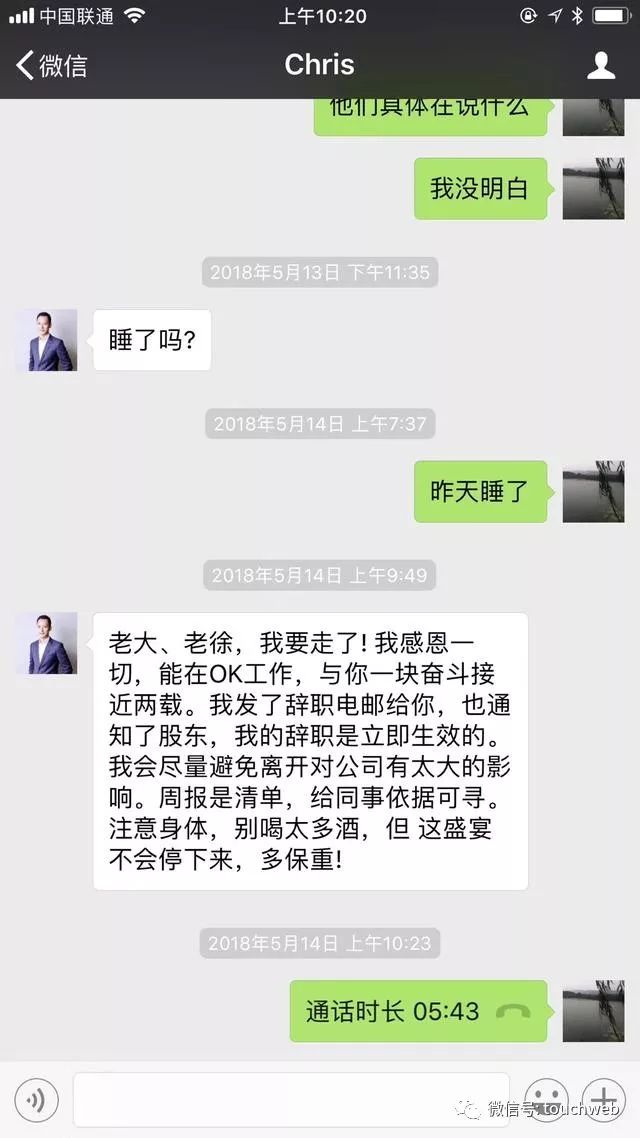
Task: Go back to the 微信 chat list
Action: coord(52,66)
